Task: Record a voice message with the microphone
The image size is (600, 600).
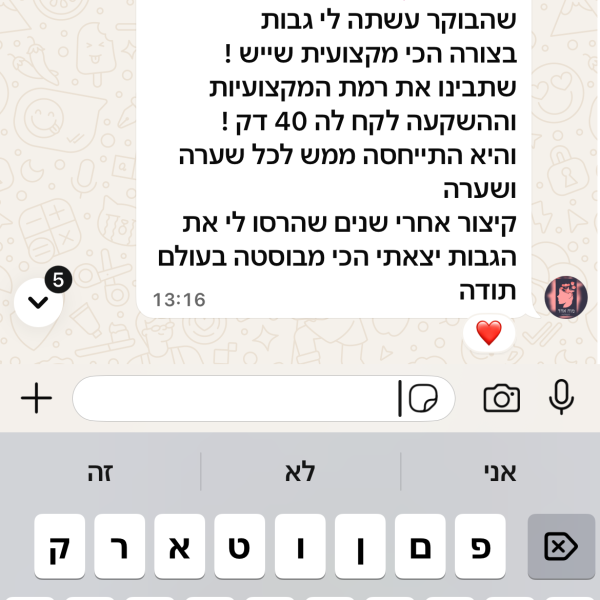Action: click(562, 399)
